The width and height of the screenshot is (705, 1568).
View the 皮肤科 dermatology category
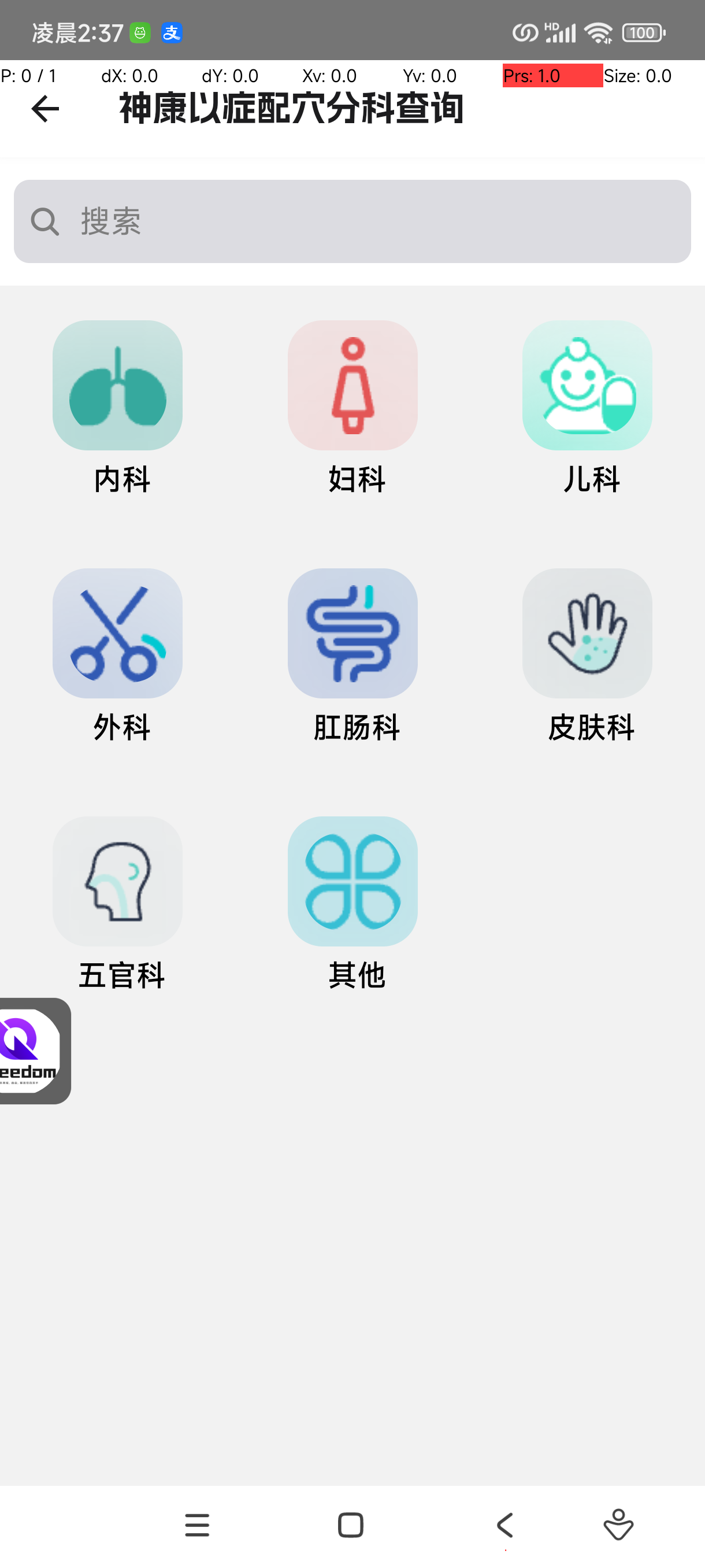click(x=587, y=634)
